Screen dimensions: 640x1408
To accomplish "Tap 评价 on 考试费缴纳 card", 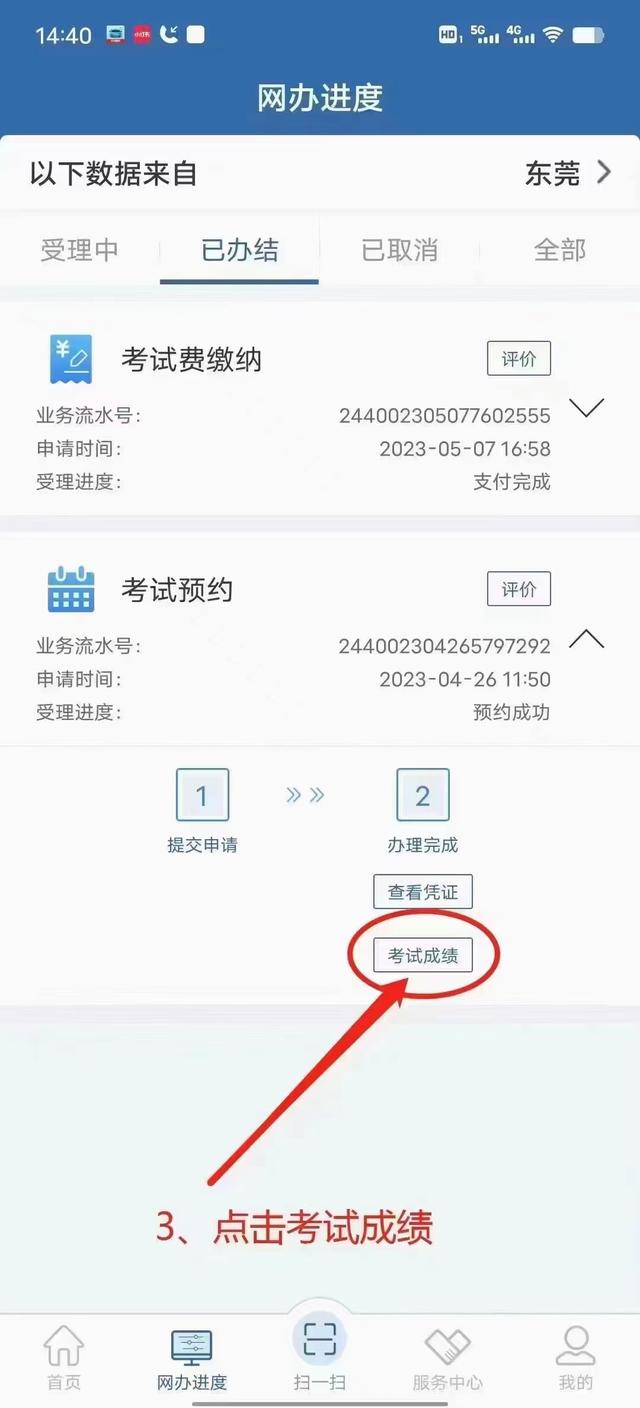I will [x=518, y=359].
